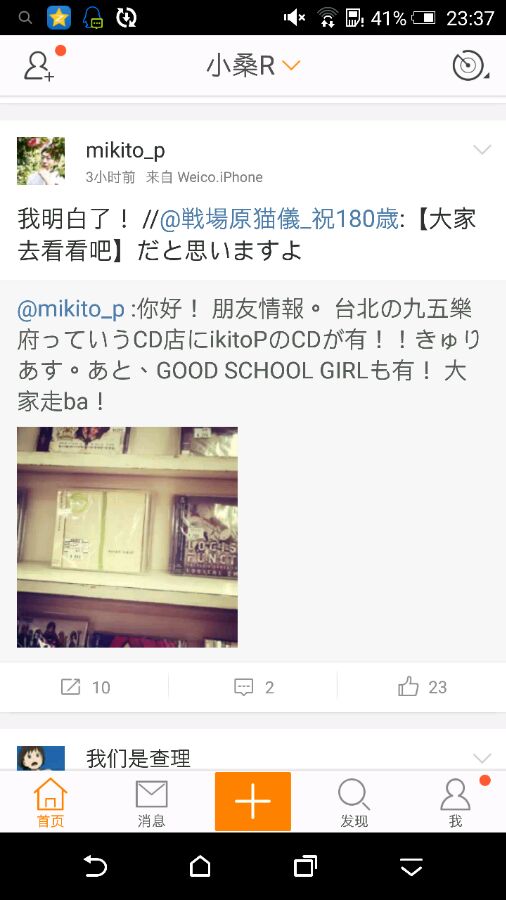
Task: Expand the 小桑R account dropdown
Action: [253, 67]
